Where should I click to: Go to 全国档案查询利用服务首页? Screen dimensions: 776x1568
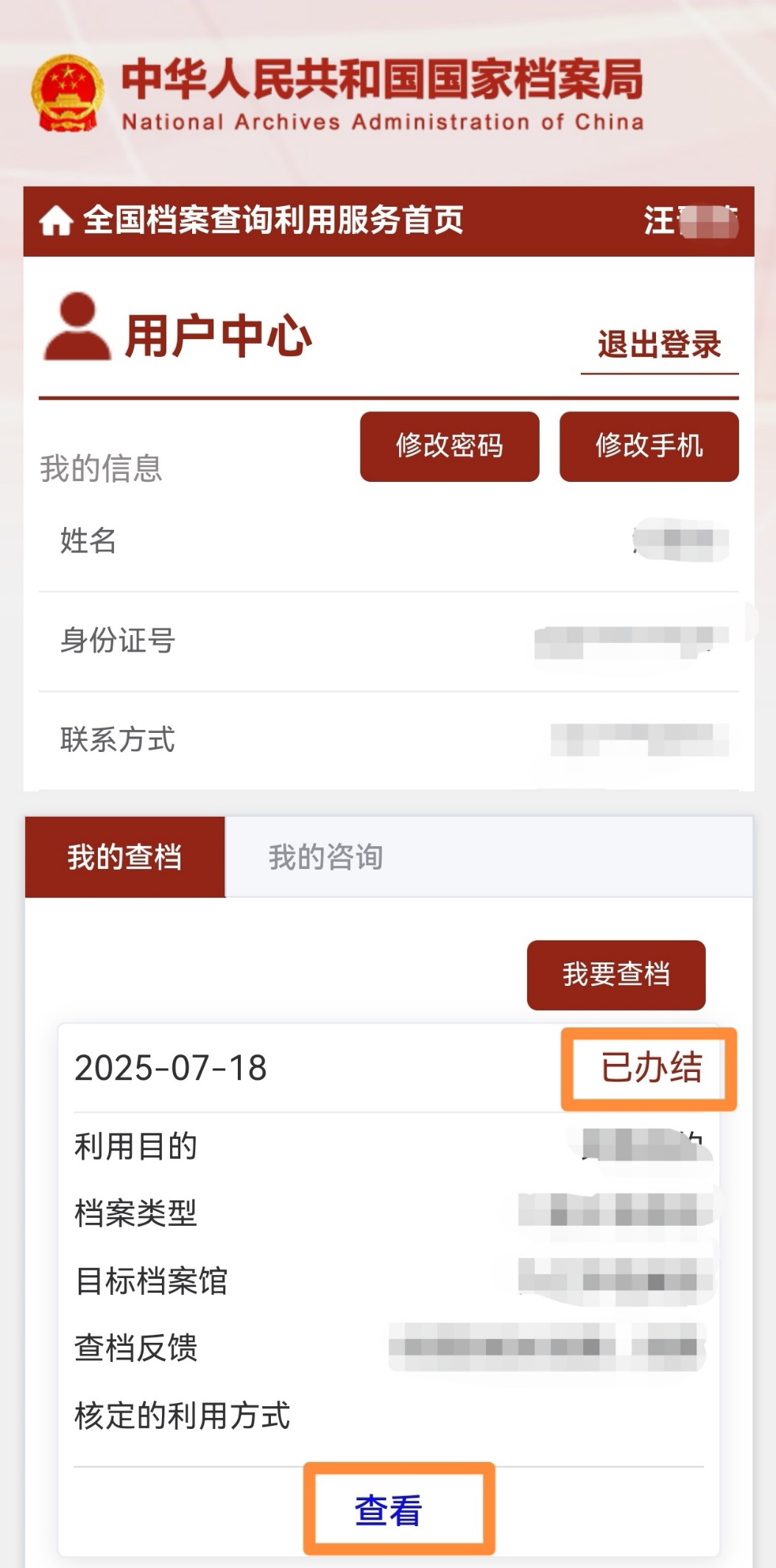tap(252, 221)
